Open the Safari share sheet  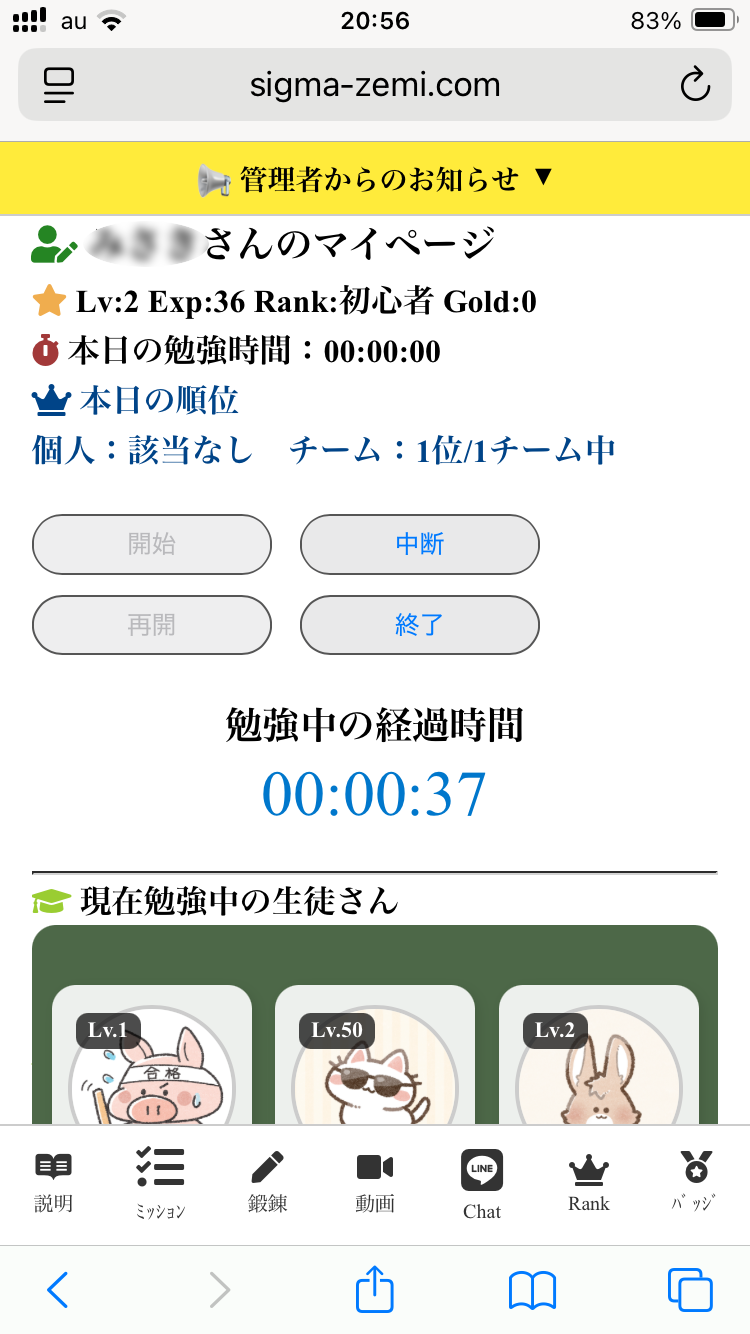[375, 1288]
